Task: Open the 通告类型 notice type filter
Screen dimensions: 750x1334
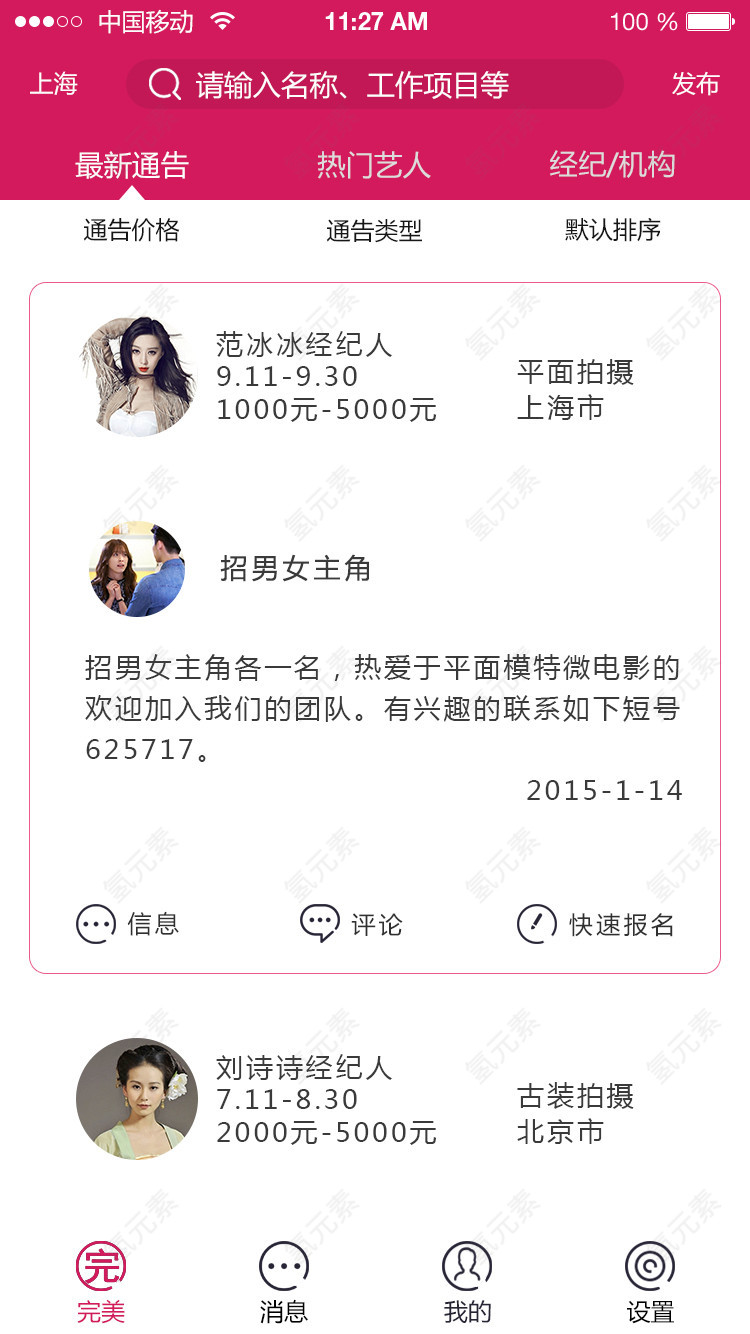Action: 374,231
